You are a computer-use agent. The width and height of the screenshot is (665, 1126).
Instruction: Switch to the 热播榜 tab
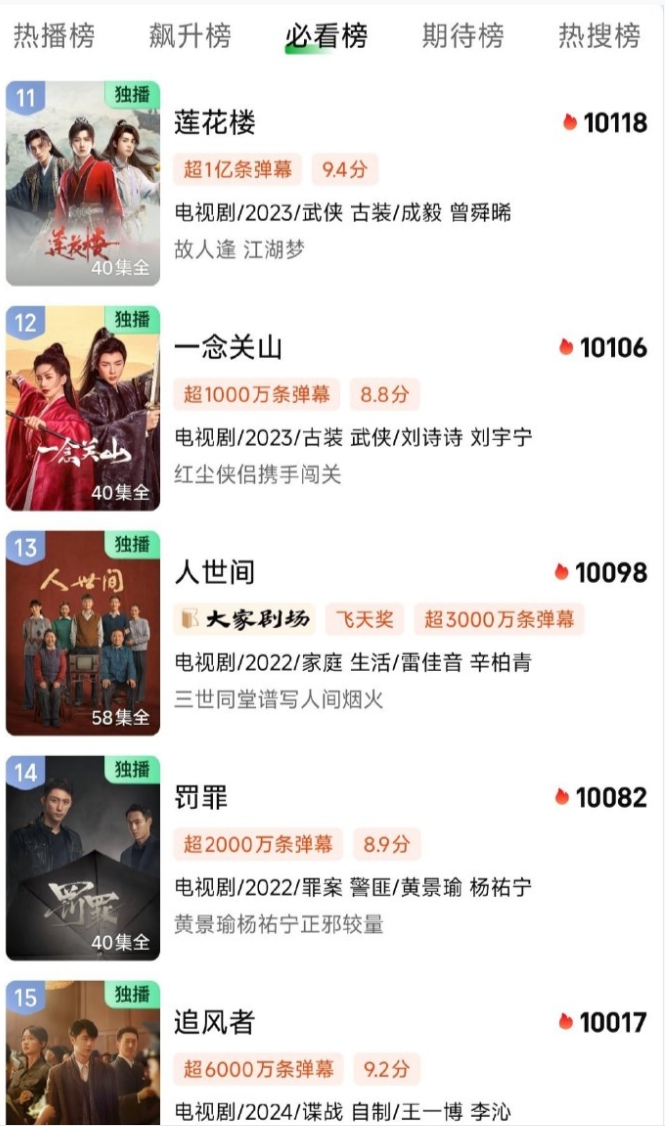coord(54,37)
